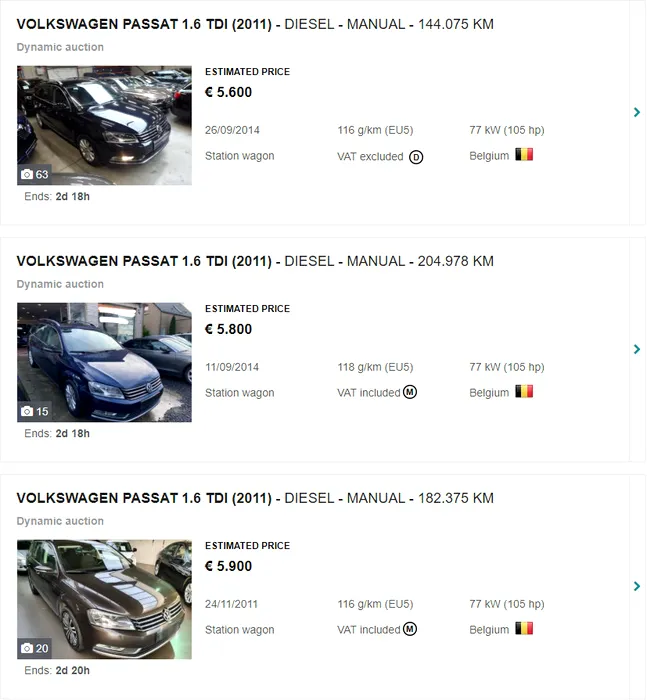Viewport: 647px width, 700px height.
Task: Open the arrow chevron on the €5.600 listing
Action: coord(637,112)
